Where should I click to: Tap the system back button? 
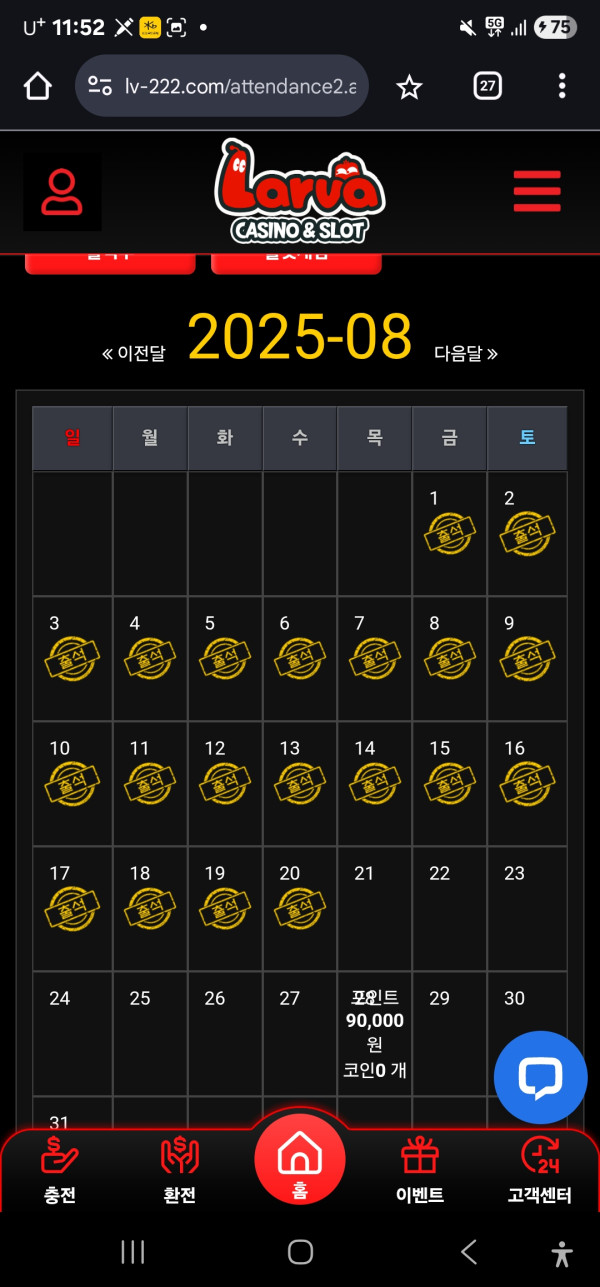(468, 1251)
